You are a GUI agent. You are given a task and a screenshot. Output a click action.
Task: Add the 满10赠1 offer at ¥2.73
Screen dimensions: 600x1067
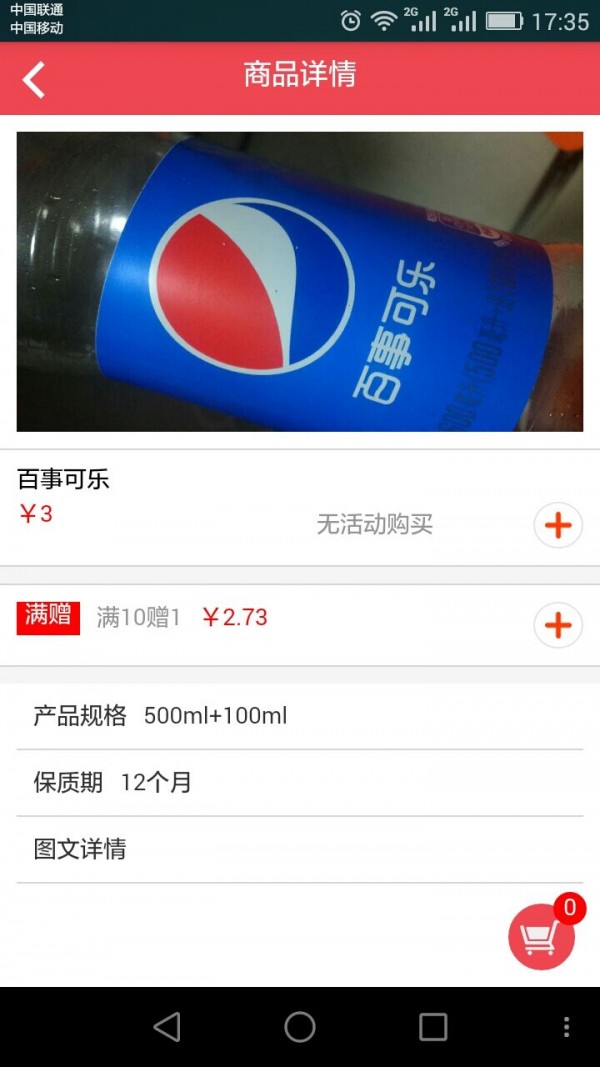click(557, 626)
